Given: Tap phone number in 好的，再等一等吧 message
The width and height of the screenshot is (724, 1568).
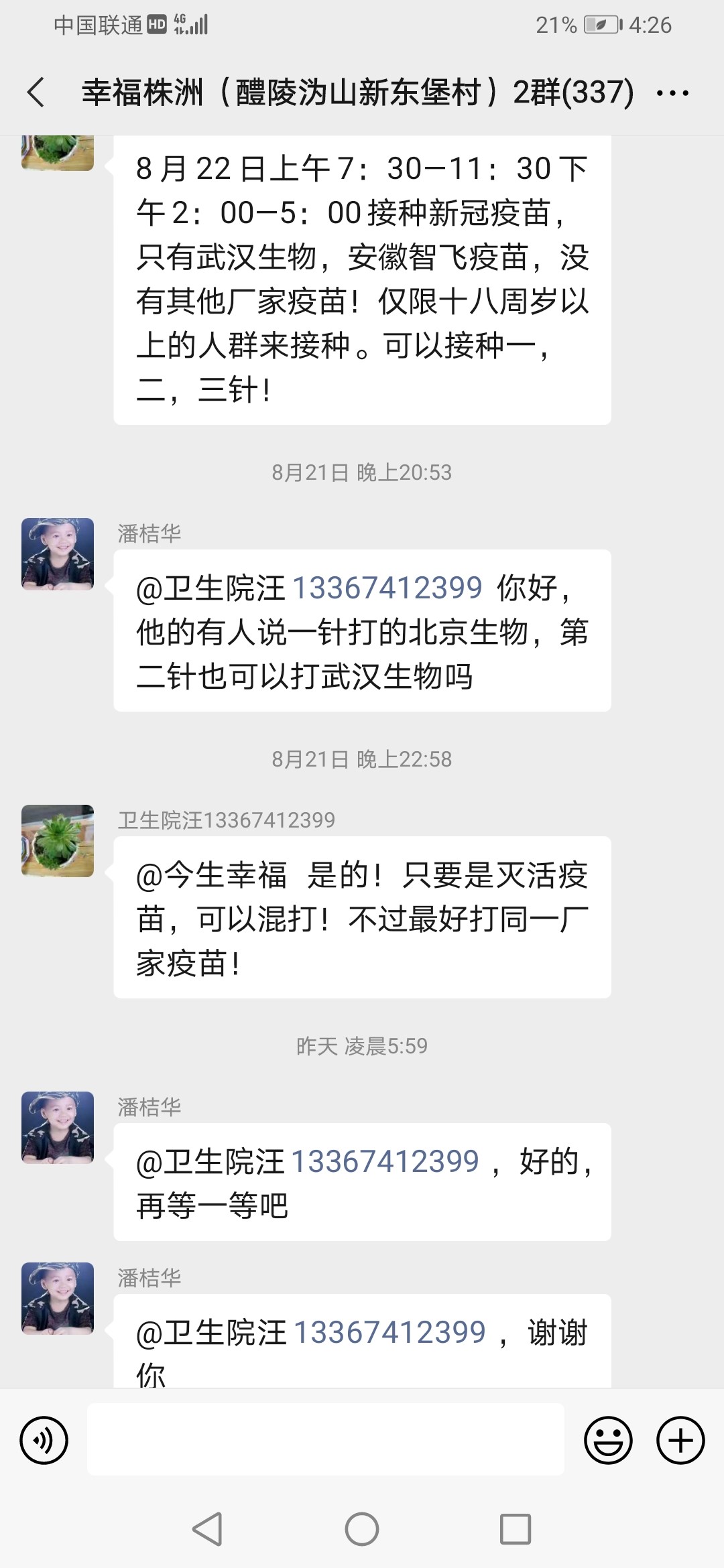Looking at the screenshot, I should (385, 1161).
